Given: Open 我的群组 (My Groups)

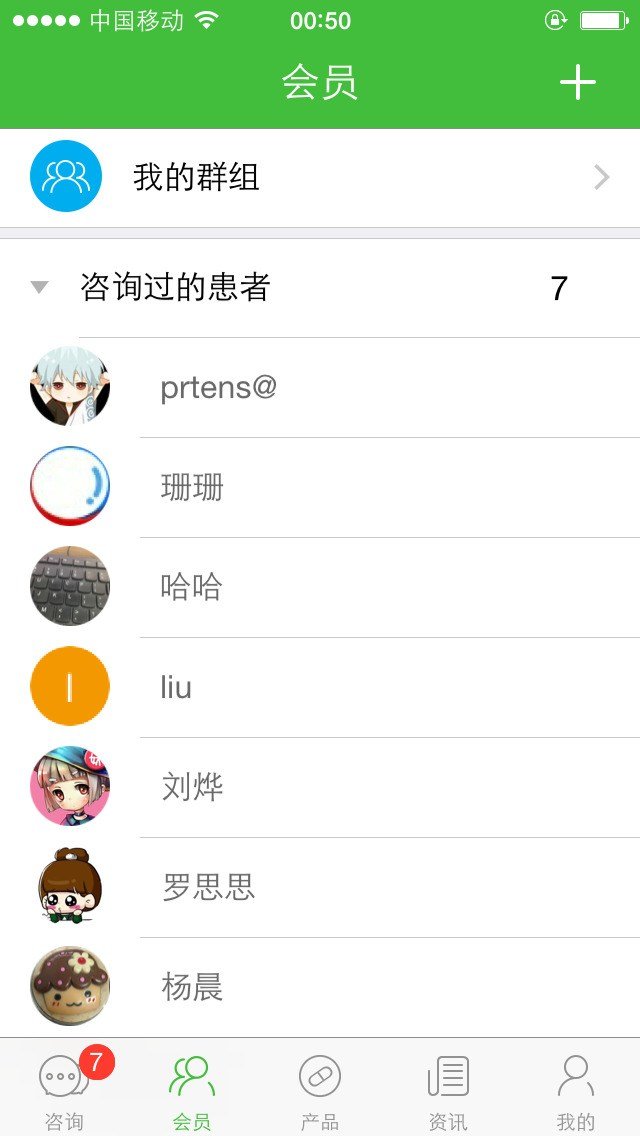Looking at the screenshot, I should point(320,178).
